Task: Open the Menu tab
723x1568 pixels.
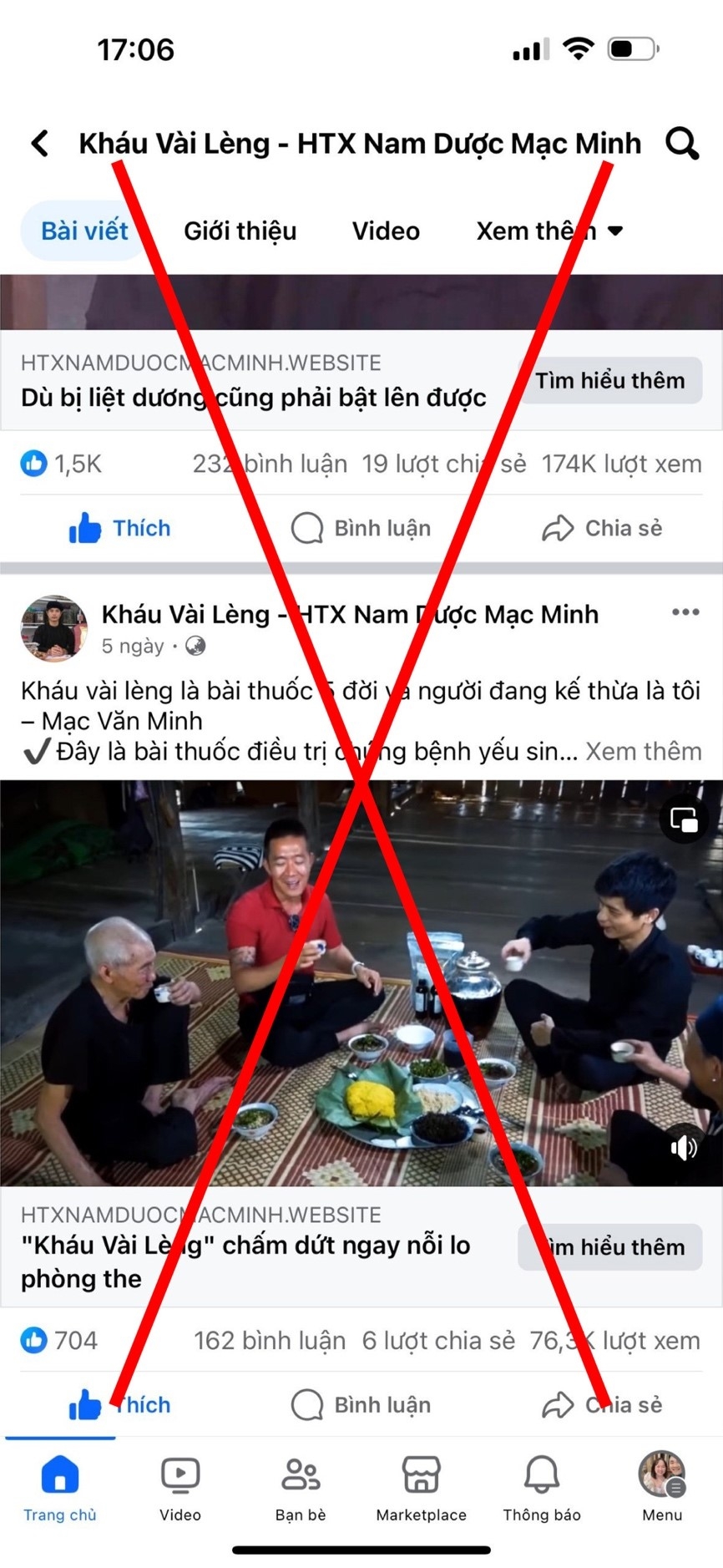Action: point(662,1488)
